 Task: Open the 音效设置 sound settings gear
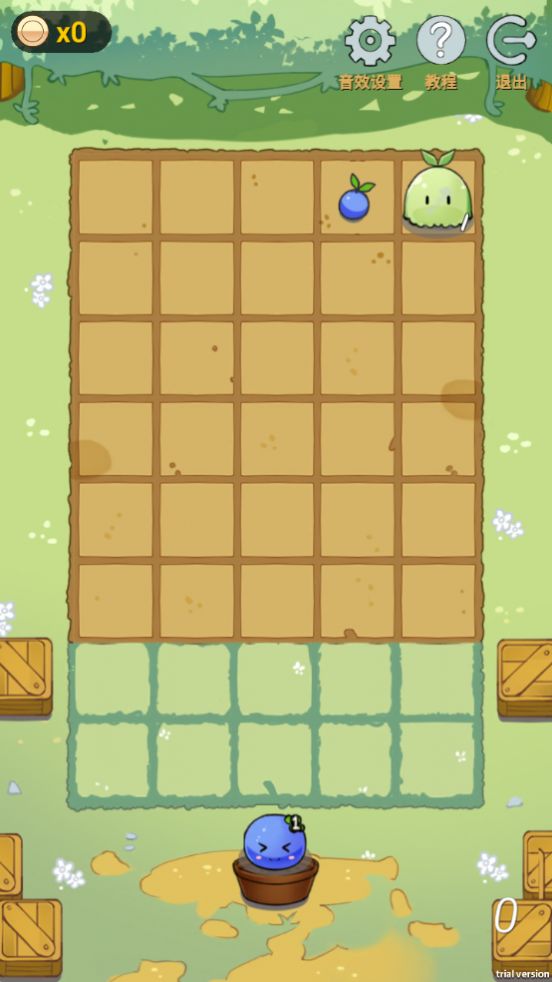pos(370,41)
